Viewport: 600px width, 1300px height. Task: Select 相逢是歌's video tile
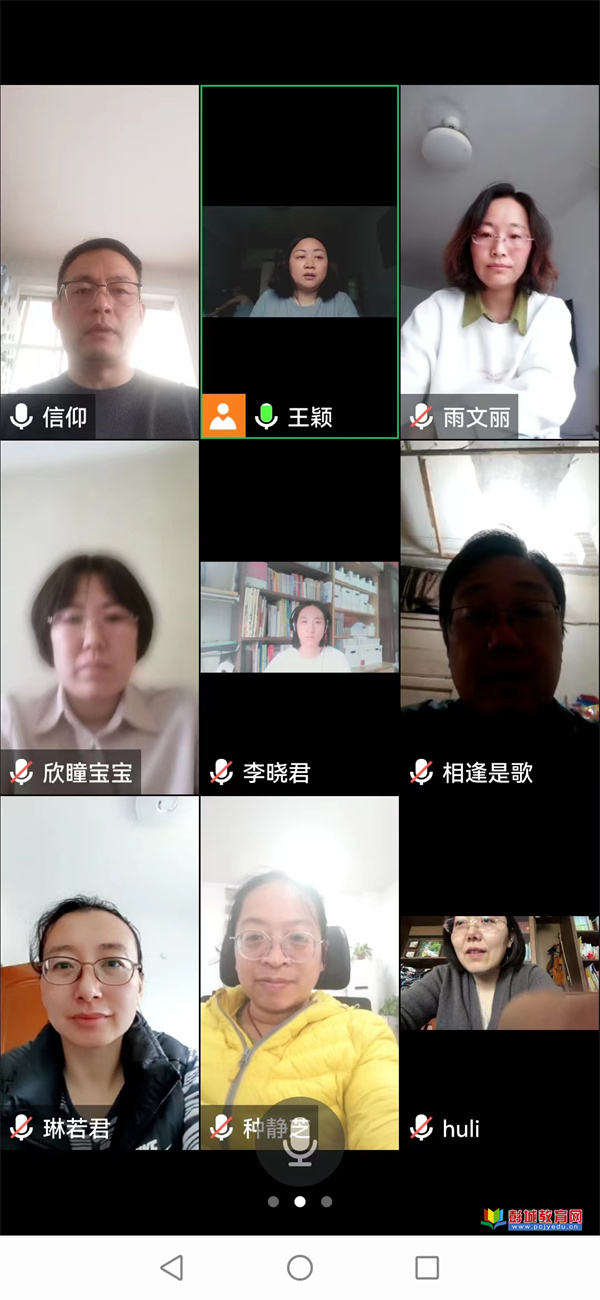[500, 618]
